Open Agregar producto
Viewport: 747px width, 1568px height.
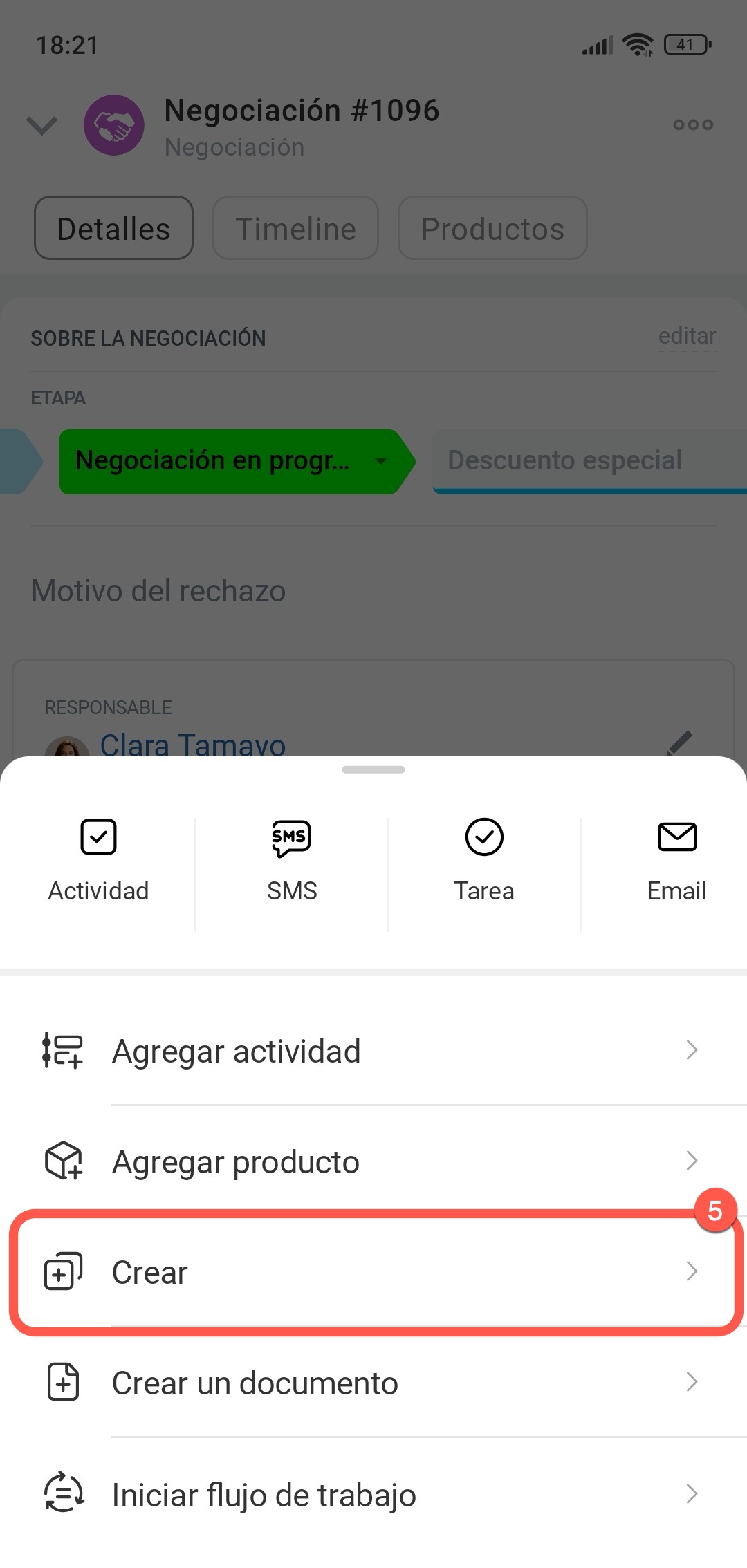tap(373, 1162)
